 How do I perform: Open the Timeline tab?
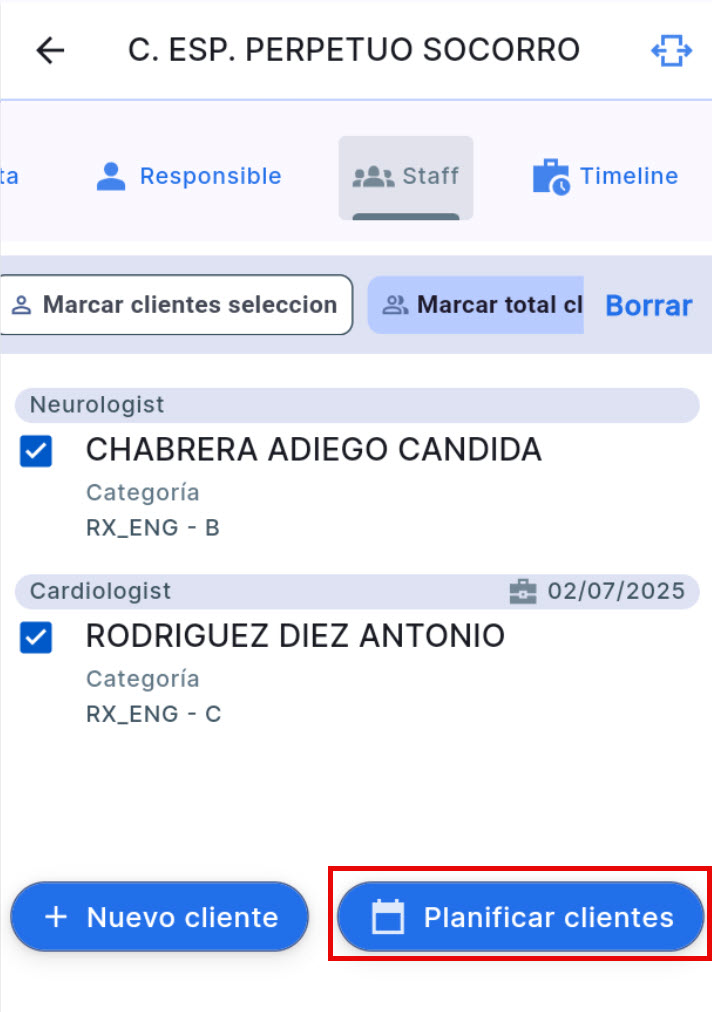[x=605, y=177]
